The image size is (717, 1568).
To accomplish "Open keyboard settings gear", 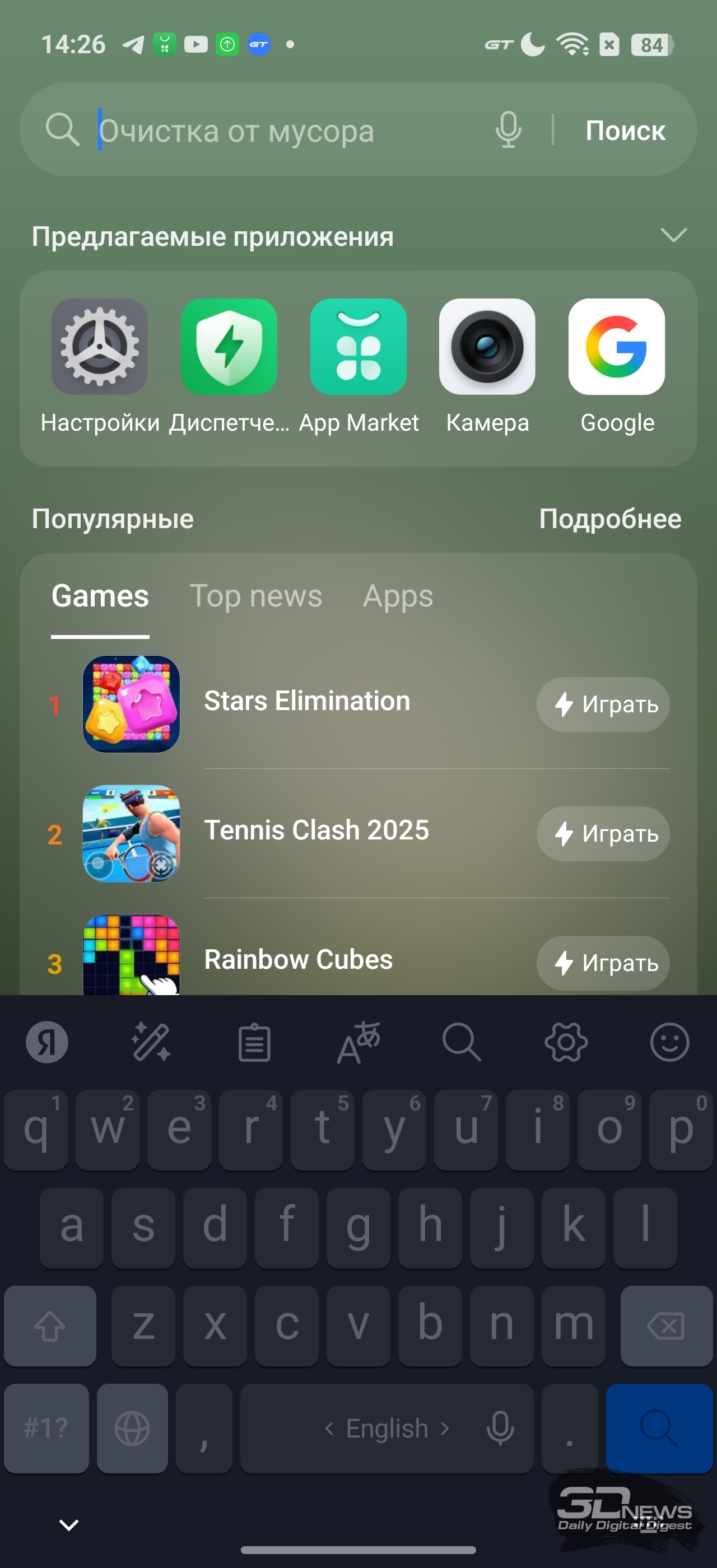I will 566,1042.
